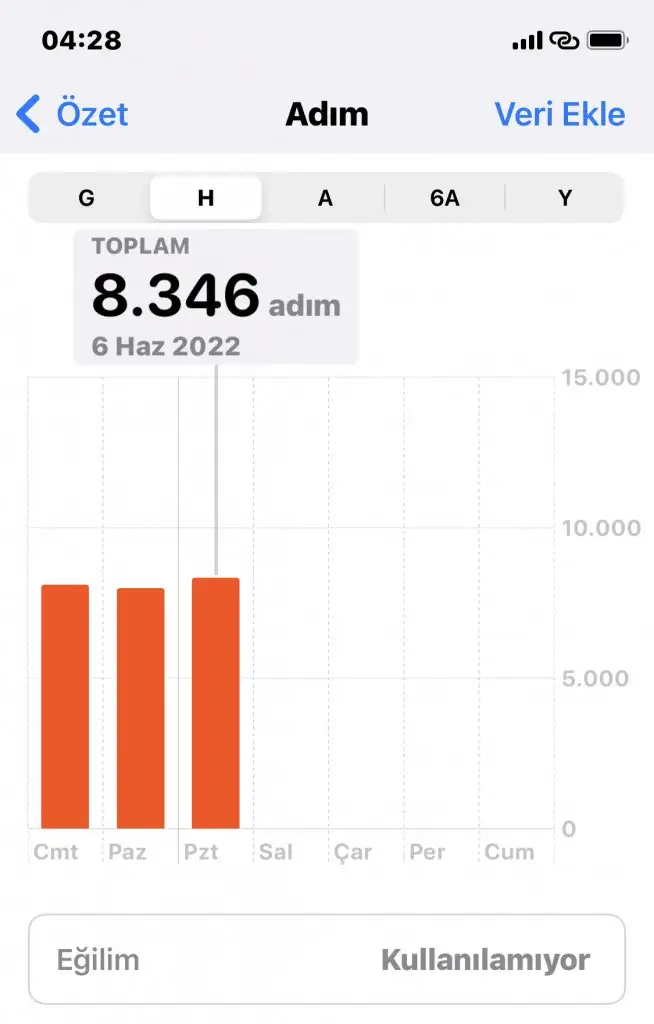Go back to Özet
Screen dimensions: 654x1024
(x=73, y=114)
